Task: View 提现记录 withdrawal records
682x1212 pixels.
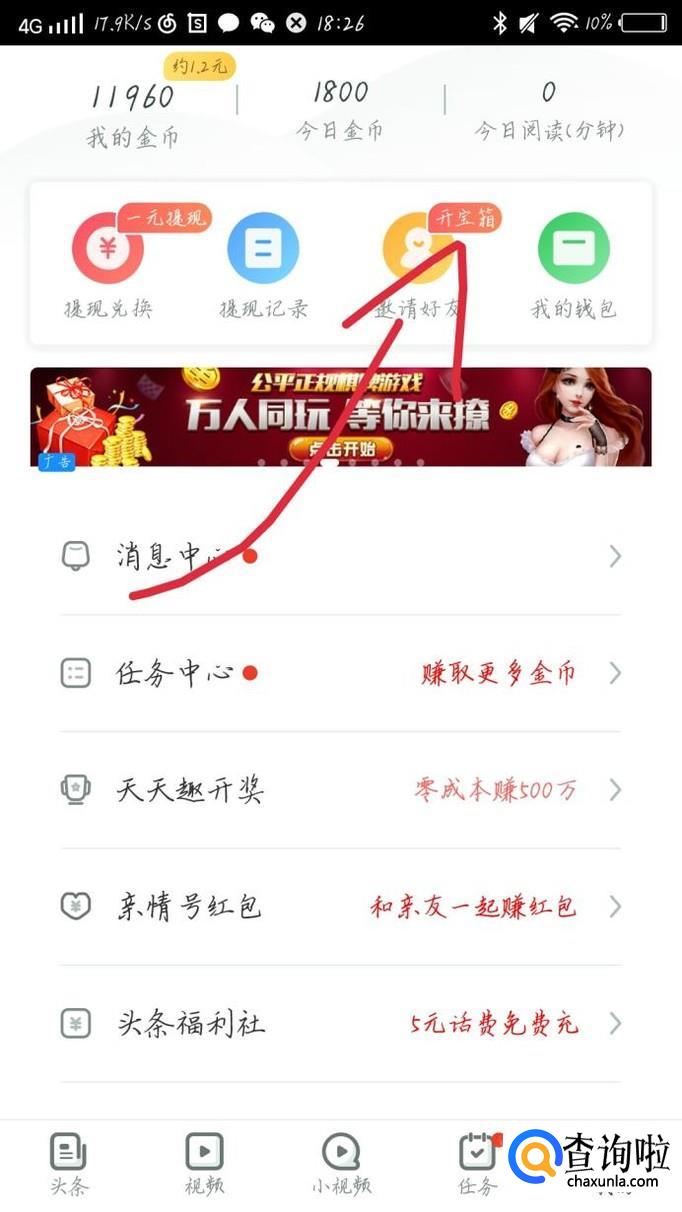Action: 263,264
